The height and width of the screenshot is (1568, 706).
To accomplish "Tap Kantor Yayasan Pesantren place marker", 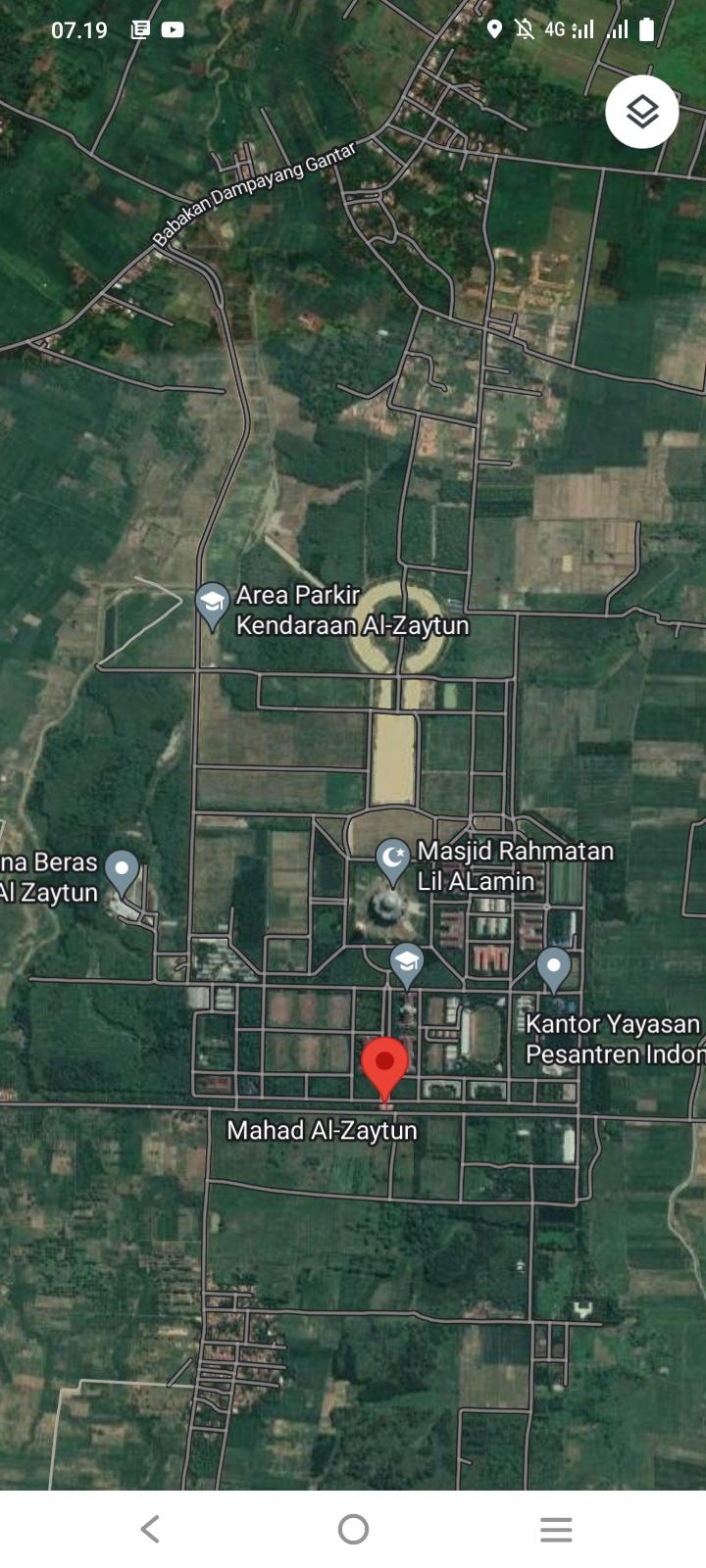I will click(x=554, y=970).
